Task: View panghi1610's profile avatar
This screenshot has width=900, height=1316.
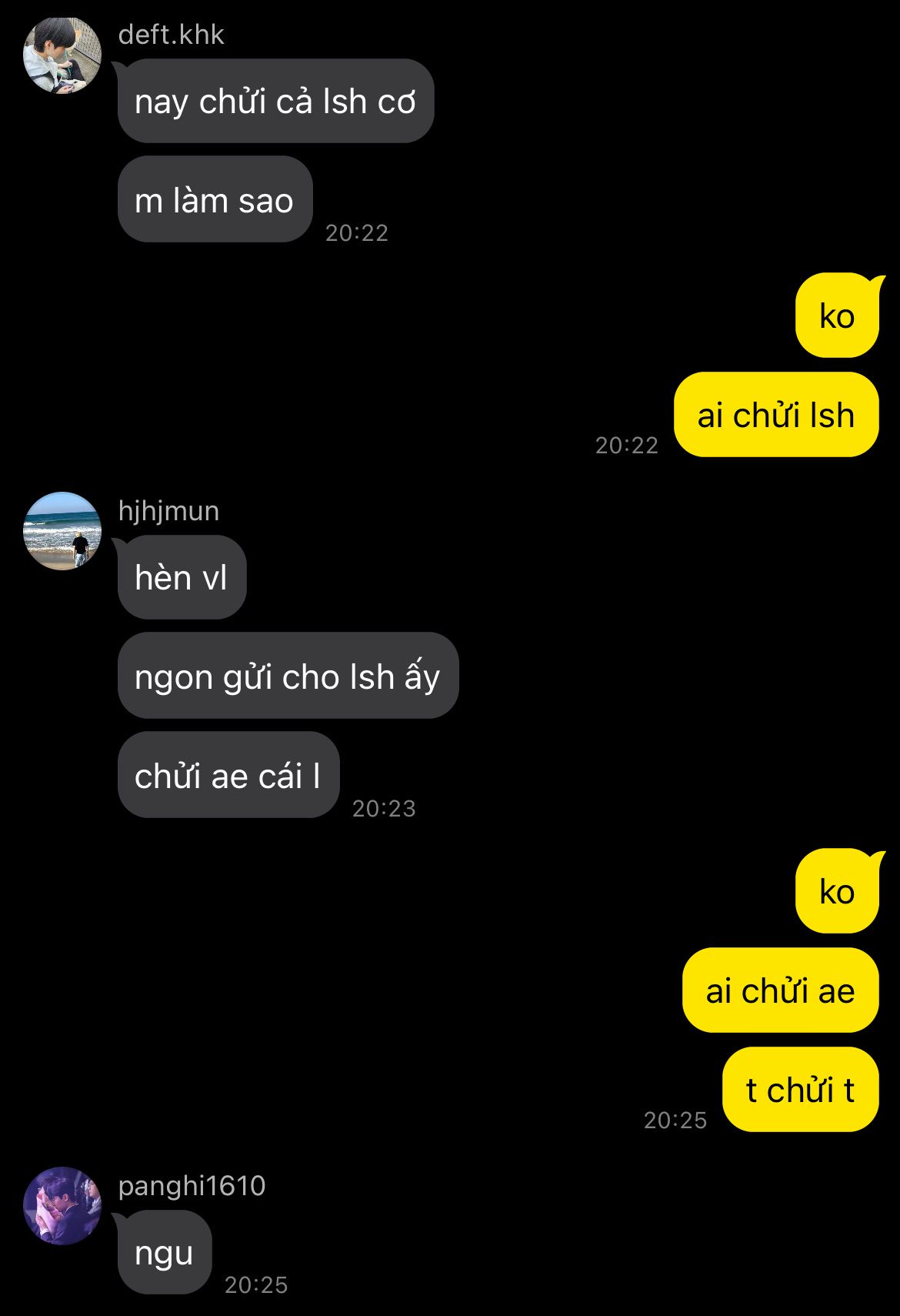Action: (x=62, y=1206)
